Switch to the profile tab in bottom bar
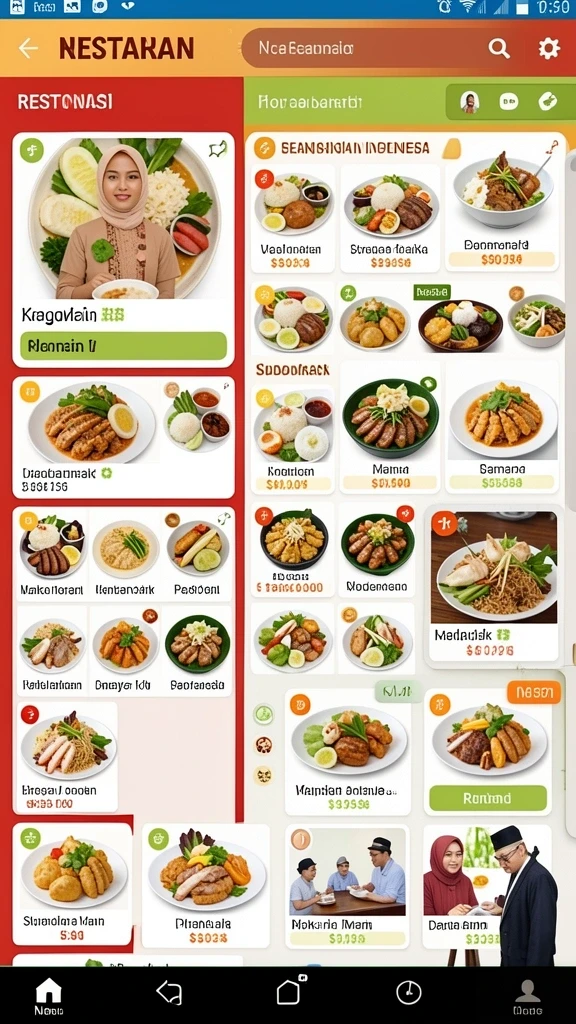This screenshot has width=576, height=1024. [528, 997]
